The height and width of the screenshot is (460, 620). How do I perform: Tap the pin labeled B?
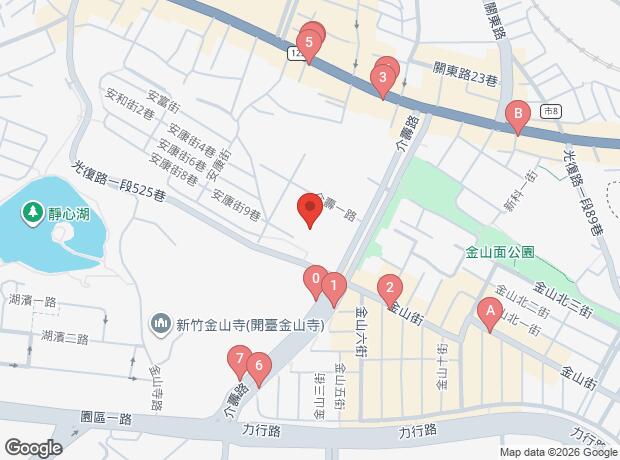(x=518, y=118)
